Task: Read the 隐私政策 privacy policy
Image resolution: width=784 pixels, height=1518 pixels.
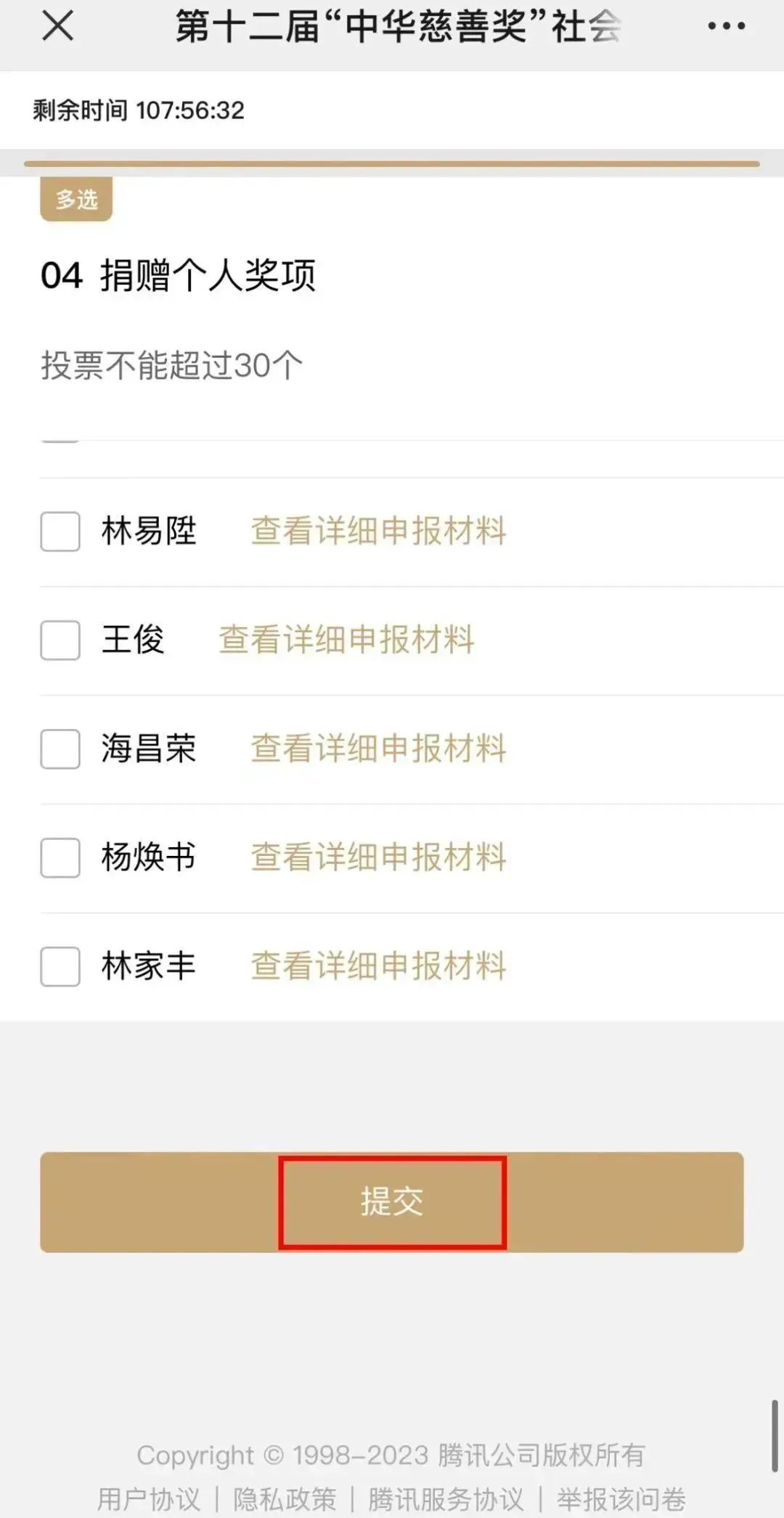Action: click(x=285, y=1499)
